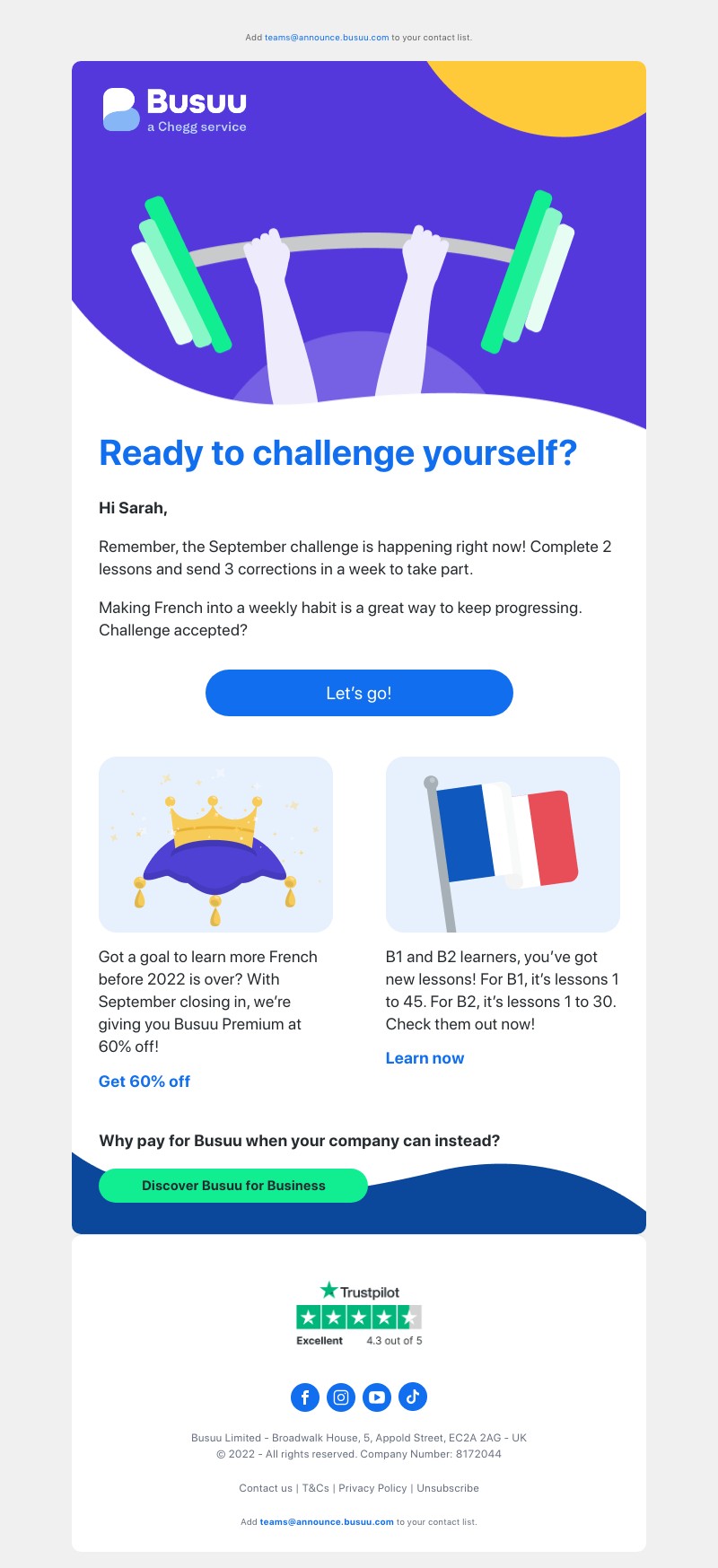Open Busuu's YouTube channel
The height and width of the screenshot is (1568, 718).
point(377,1397)
